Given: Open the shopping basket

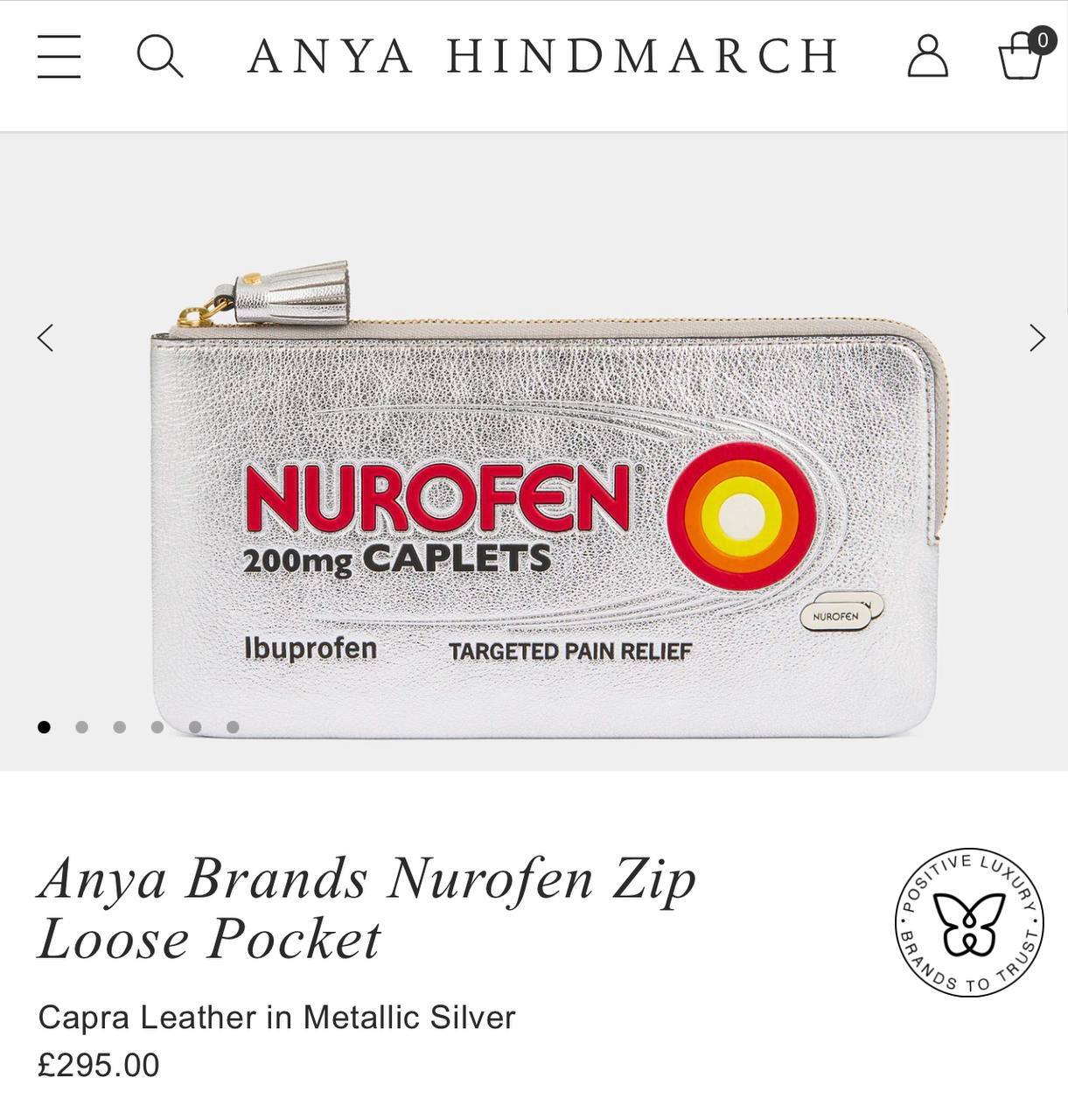Looking at the screenshot, I should pos(1022,55).
